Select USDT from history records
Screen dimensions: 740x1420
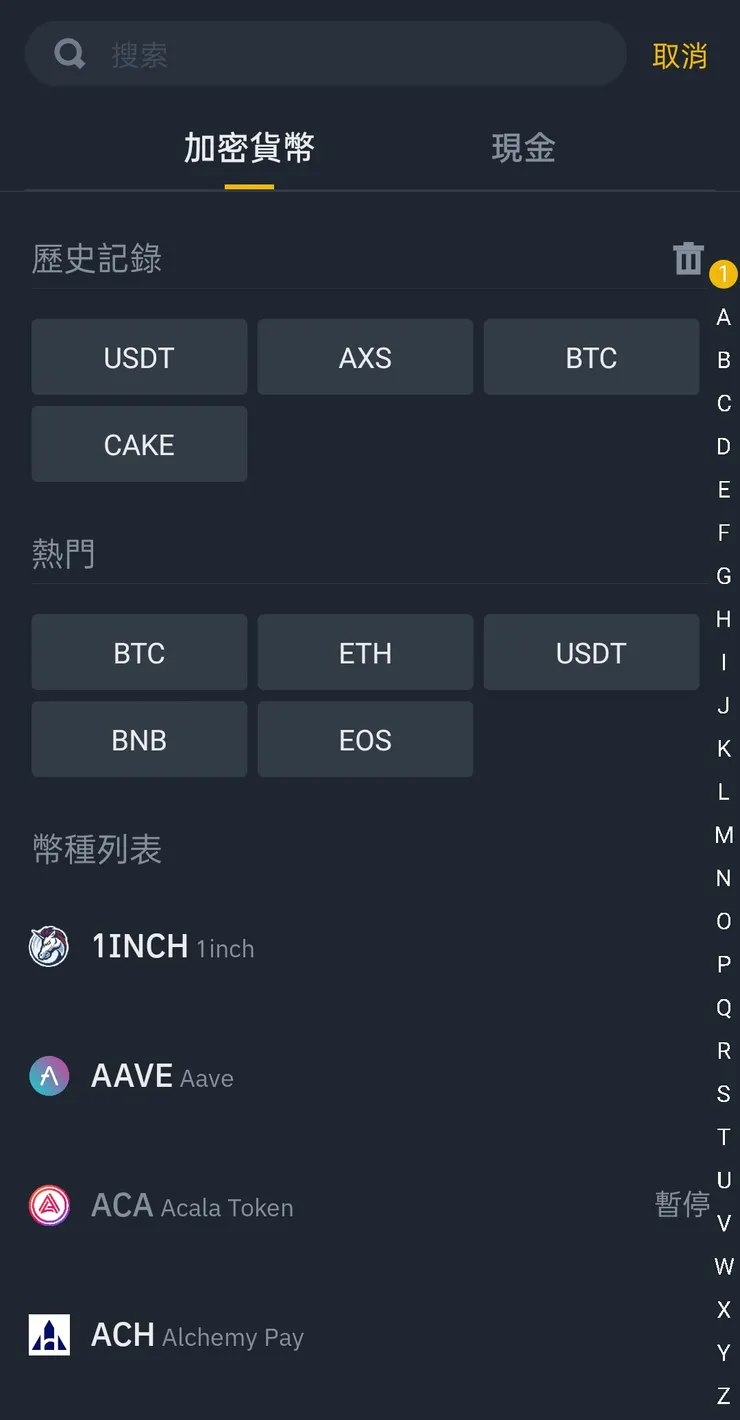138,357
